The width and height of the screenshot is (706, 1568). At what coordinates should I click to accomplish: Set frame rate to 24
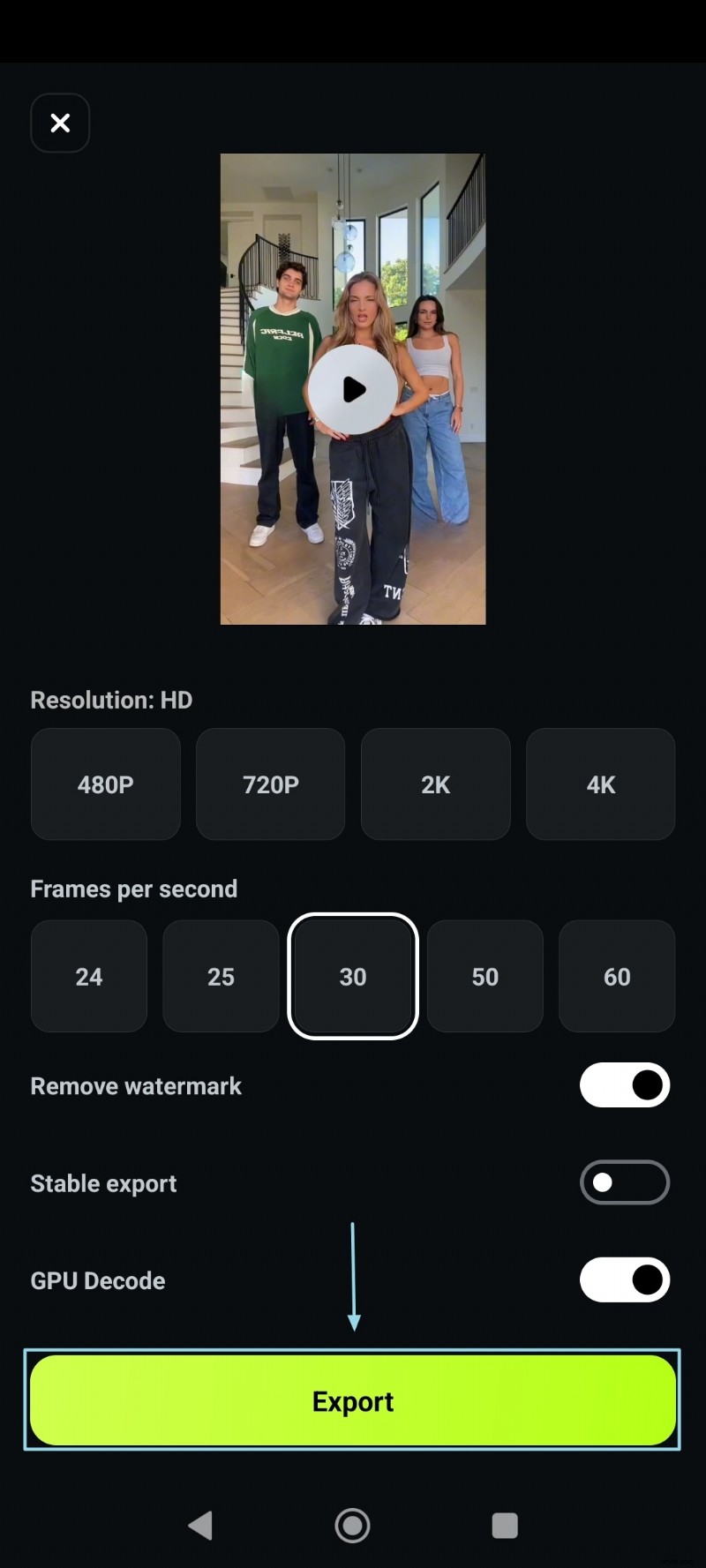coord(88,976)
